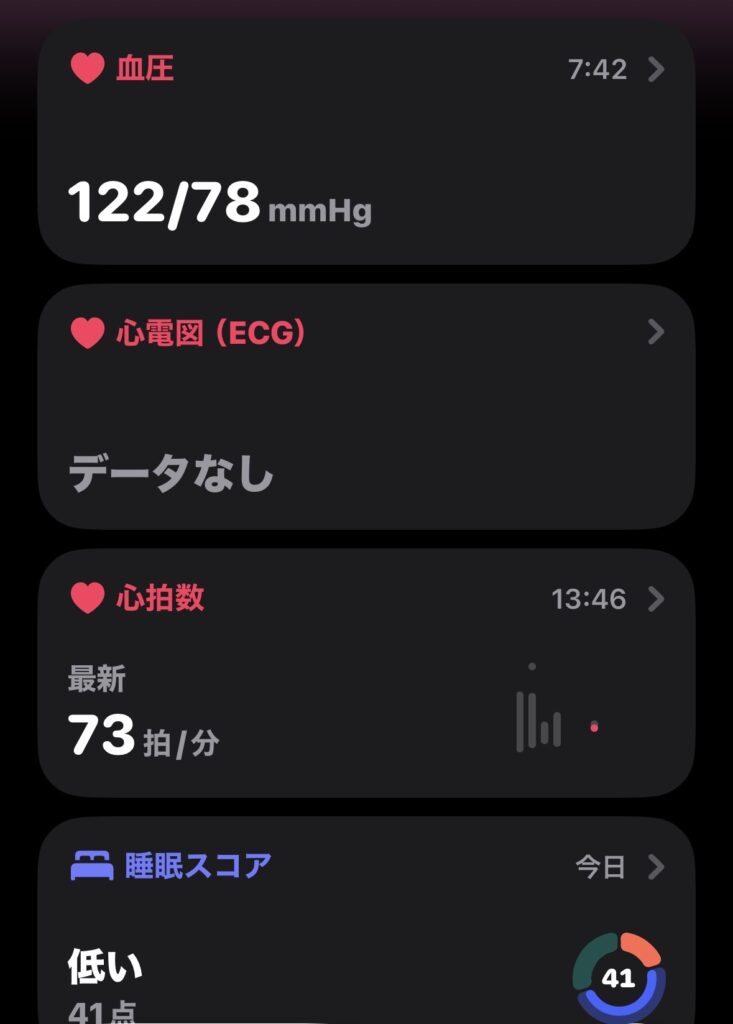Image resolution: width=733 pixels, height=1024 pixels.
Task: Open the 血圧 blood pressure card
Action: 366,143
